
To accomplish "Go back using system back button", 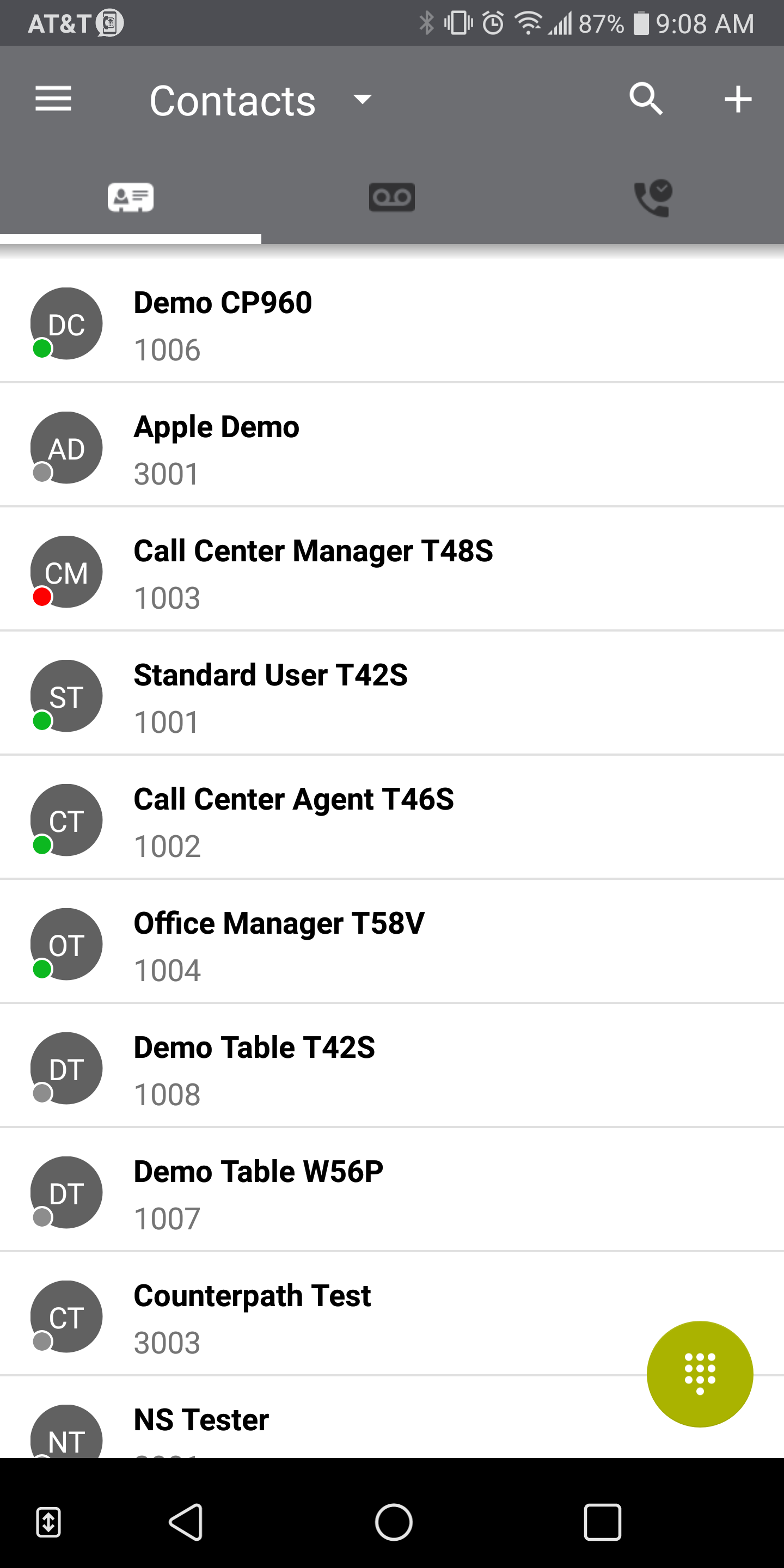I will coord(186,1522).
